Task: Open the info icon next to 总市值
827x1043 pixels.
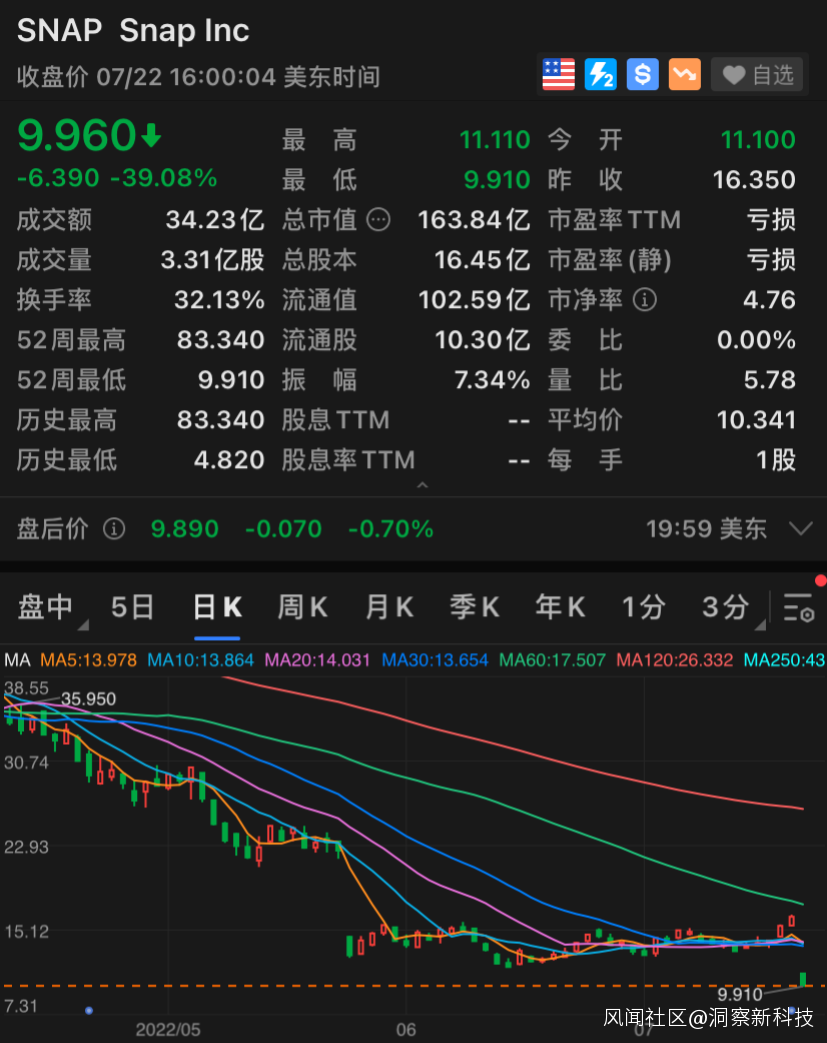Action: pos(378,220)
